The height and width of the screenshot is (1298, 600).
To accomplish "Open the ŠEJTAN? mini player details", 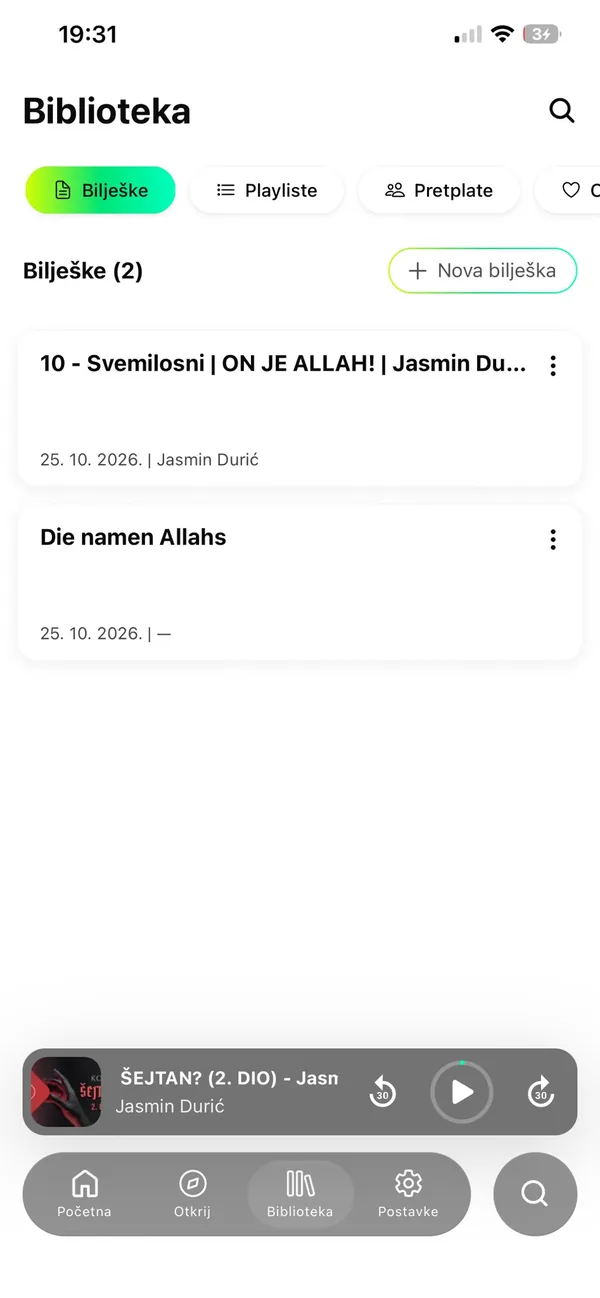I will tap(229, 1090).
